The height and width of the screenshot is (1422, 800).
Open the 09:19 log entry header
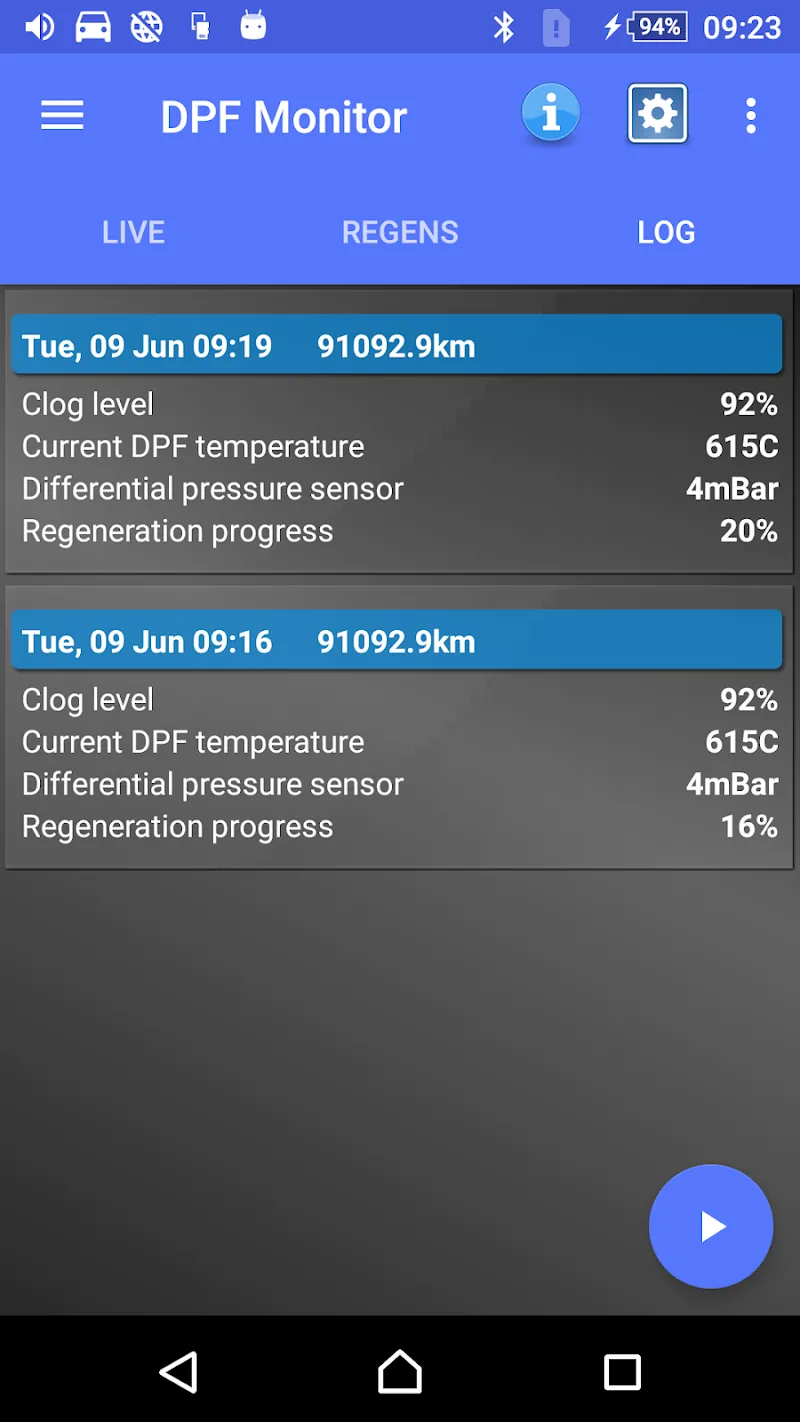coord(396,345)
